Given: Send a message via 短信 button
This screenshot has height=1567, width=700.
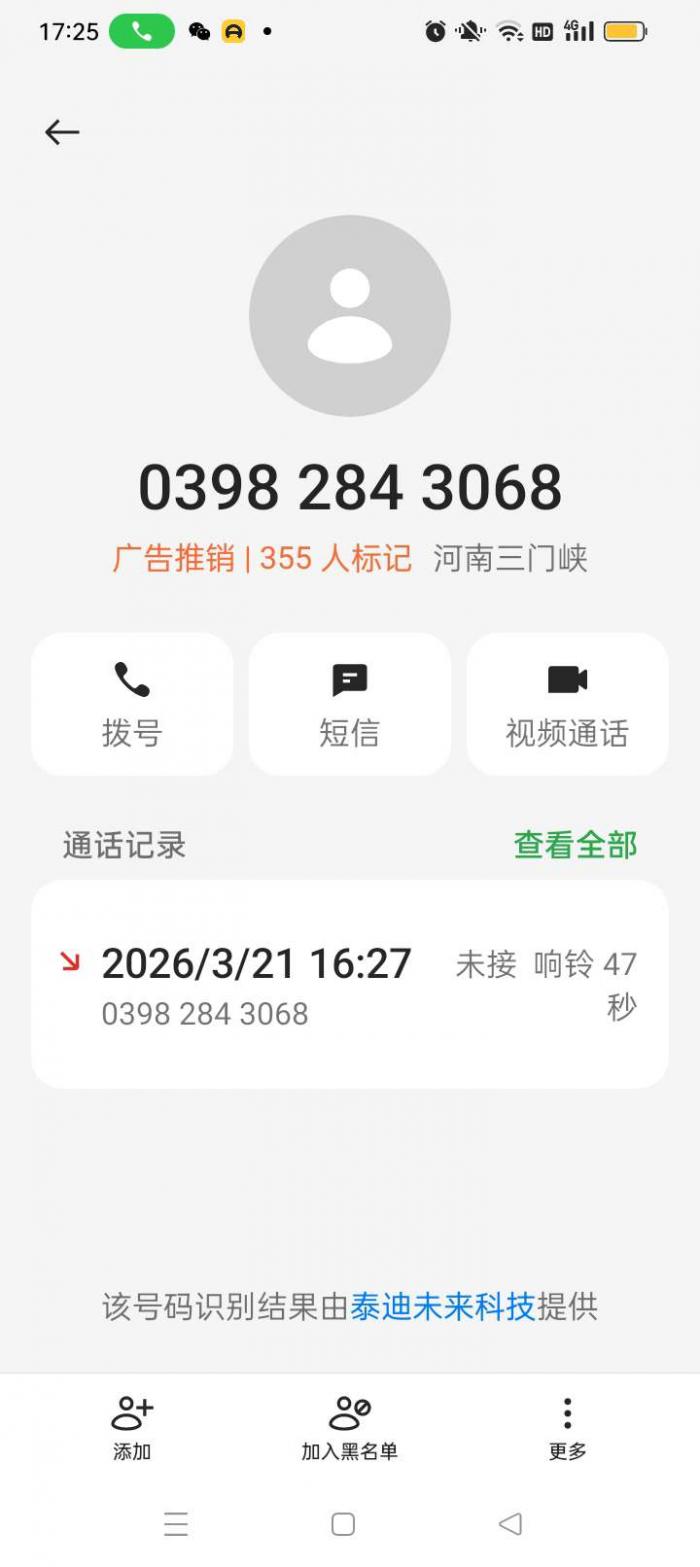Looking at the screenshot, I should click(x=349, y=704).
